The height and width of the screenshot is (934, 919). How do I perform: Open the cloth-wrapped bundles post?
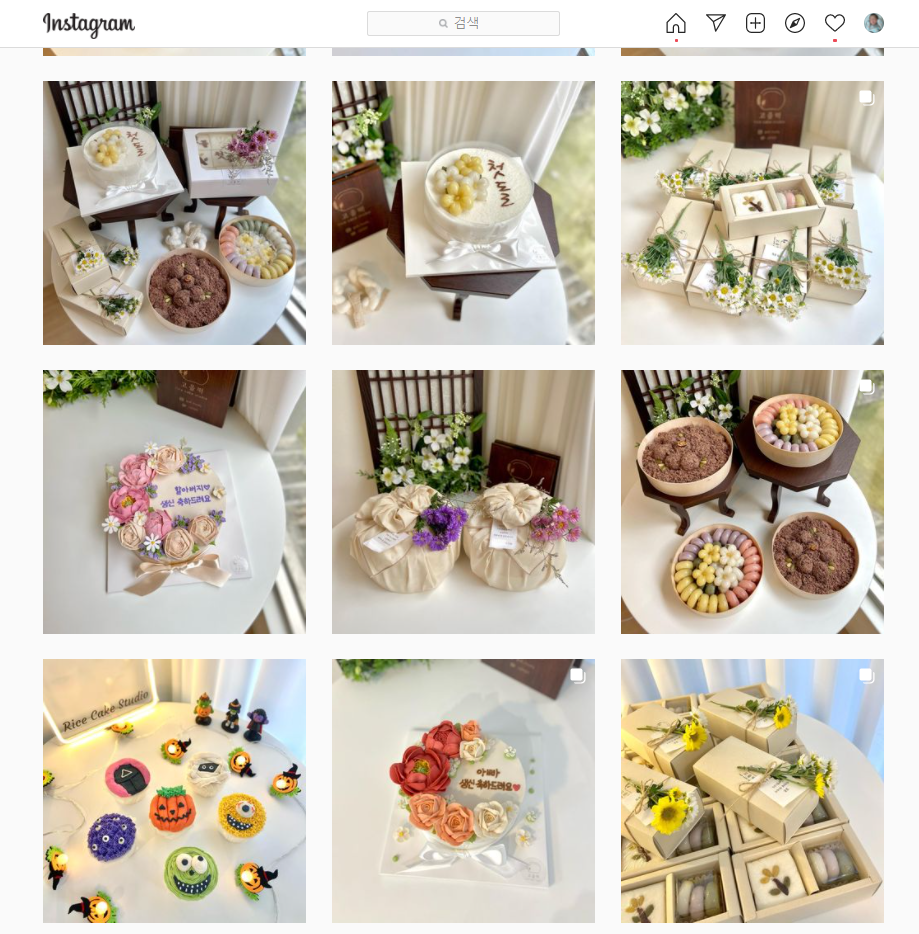(463, 502)
